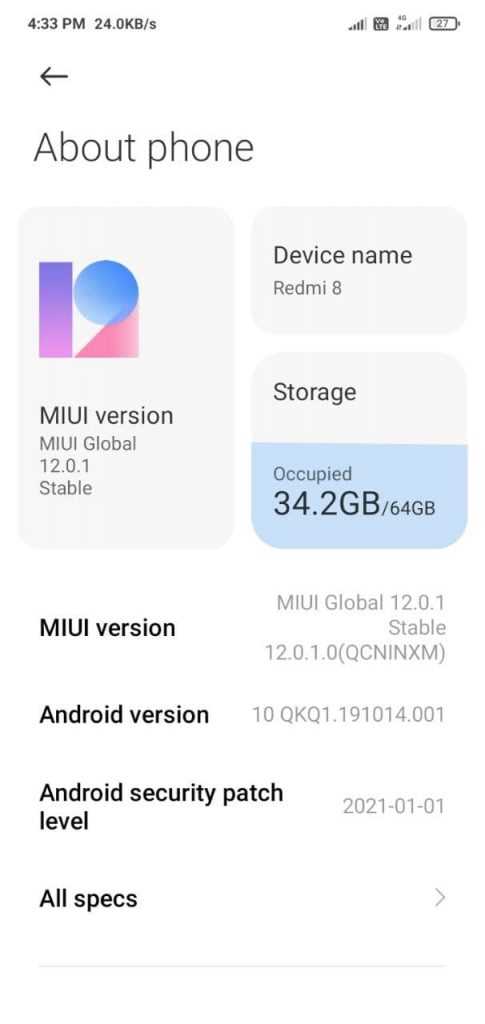Screen dimensions: 485x1024
Task: Tap the Android version row
Action: pyautogui.click(x=242, y=714)
